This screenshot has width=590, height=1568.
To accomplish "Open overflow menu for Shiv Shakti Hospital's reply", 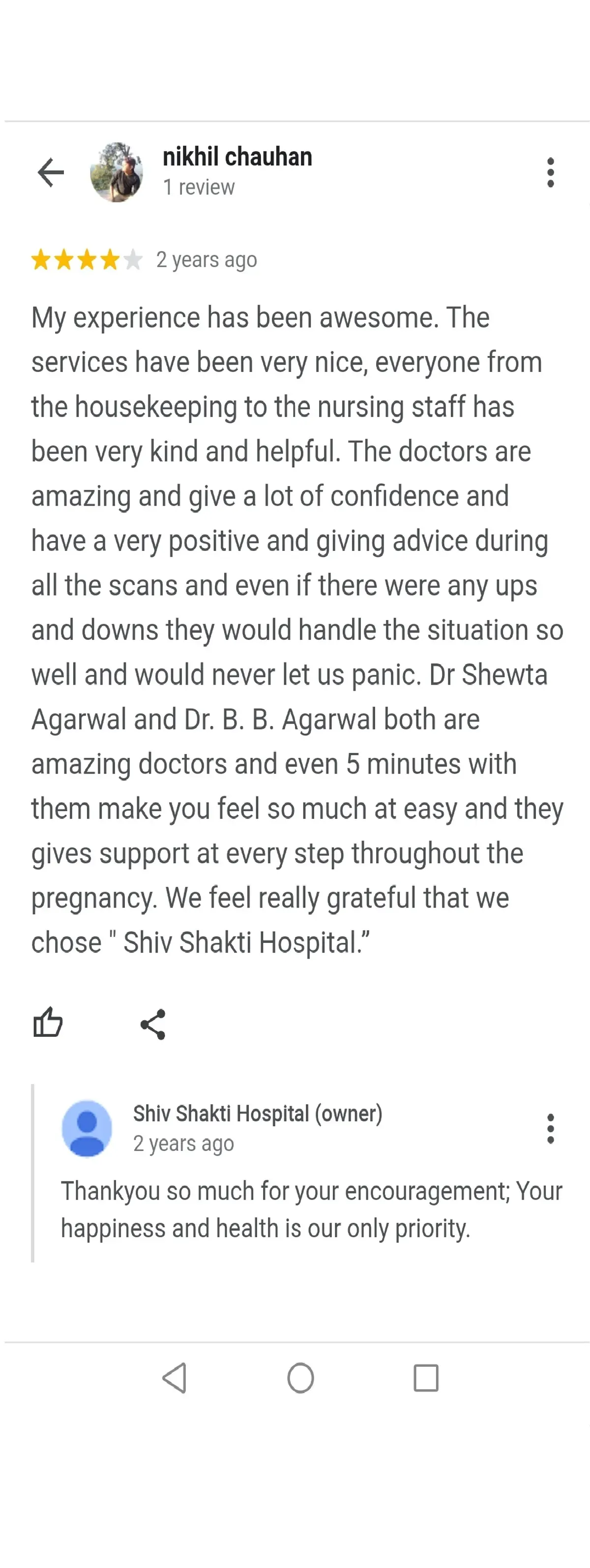I will [x=551, y=1128].
